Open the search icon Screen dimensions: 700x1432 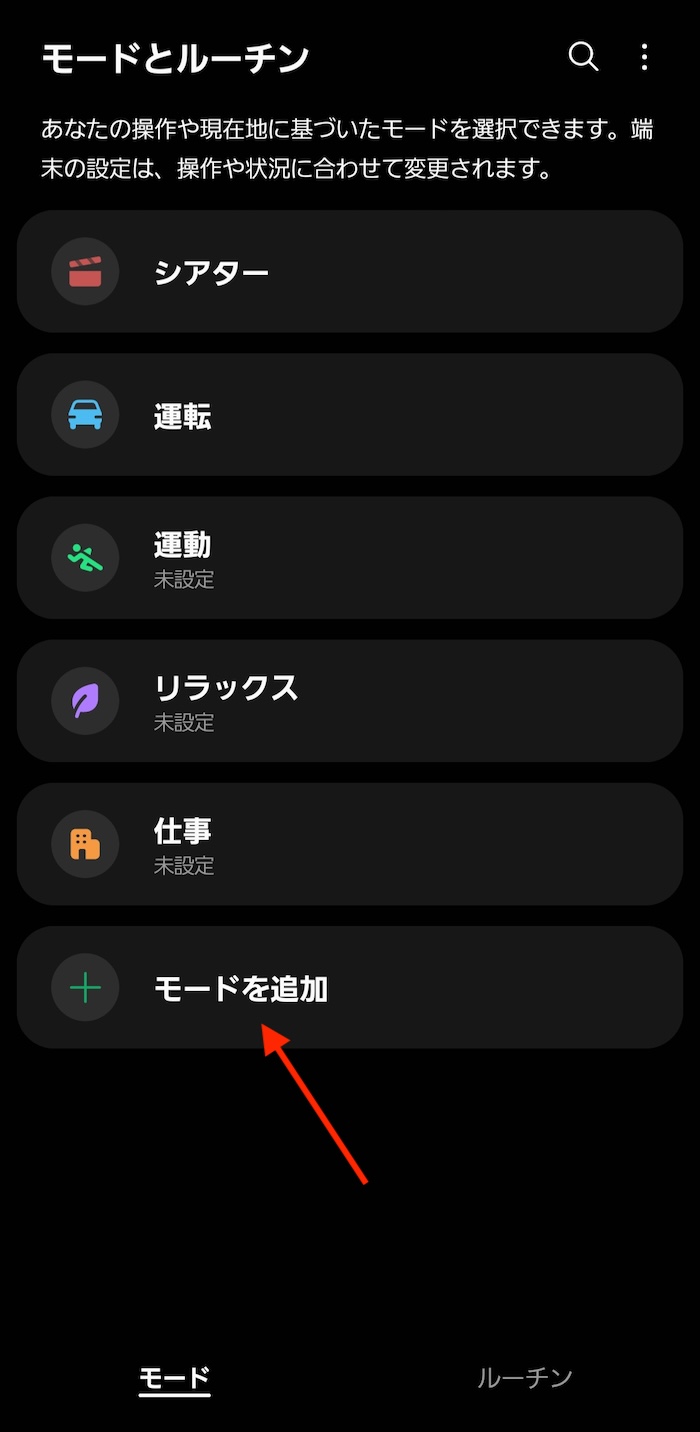tap(583, 57)
